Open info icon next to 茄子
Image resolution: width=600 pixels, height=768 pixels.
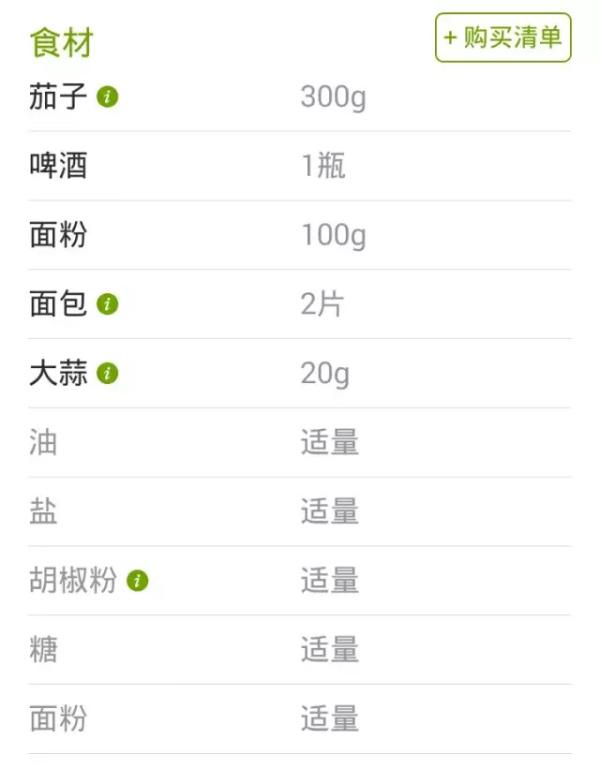[x=108, y=97]
